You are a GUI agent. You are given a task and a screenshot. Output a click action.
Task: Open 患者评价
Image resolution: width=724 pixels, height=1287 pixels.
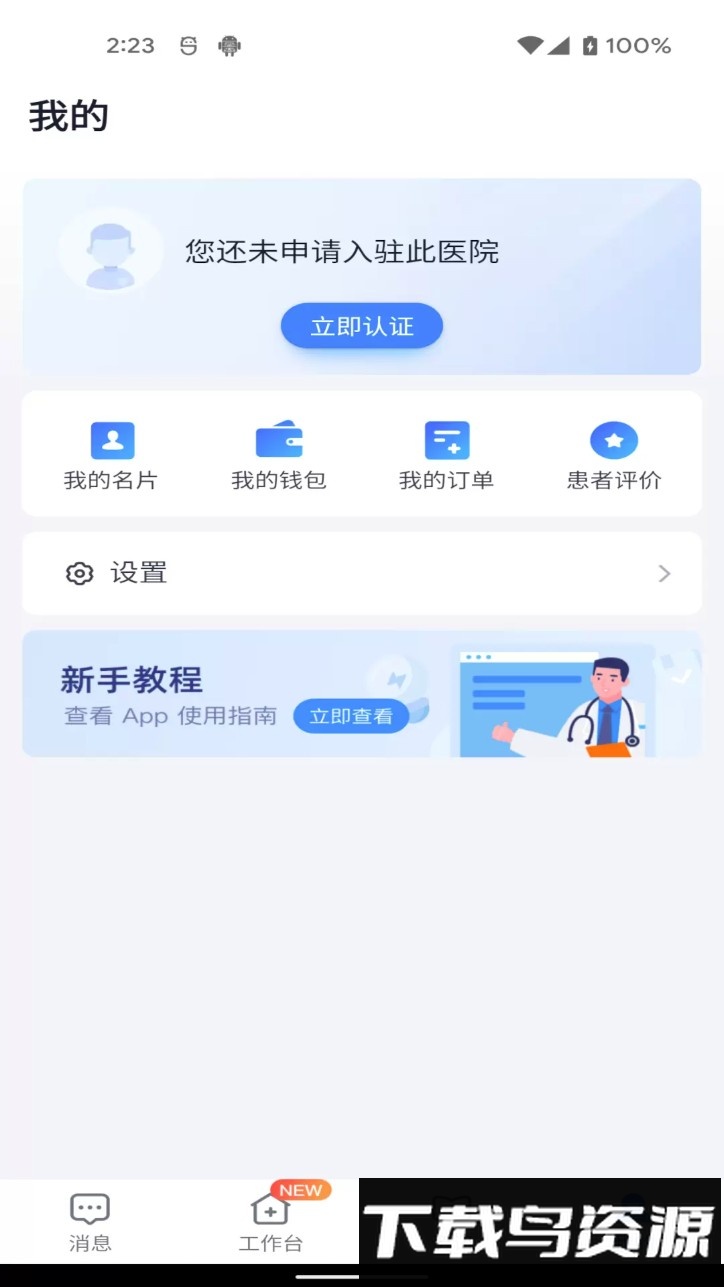pos(613,456)
